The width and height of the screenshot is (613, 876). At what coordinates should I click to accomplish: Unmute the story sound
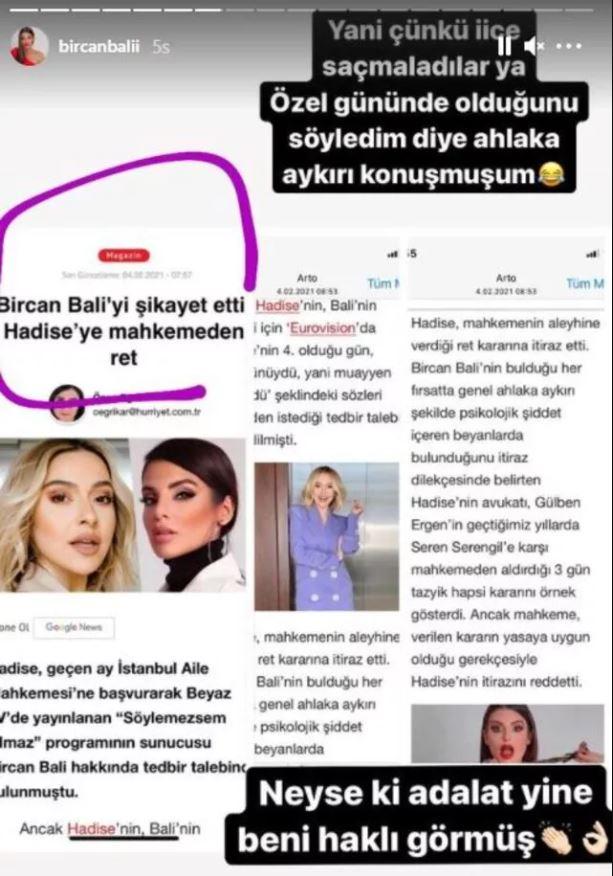(534, 46)
